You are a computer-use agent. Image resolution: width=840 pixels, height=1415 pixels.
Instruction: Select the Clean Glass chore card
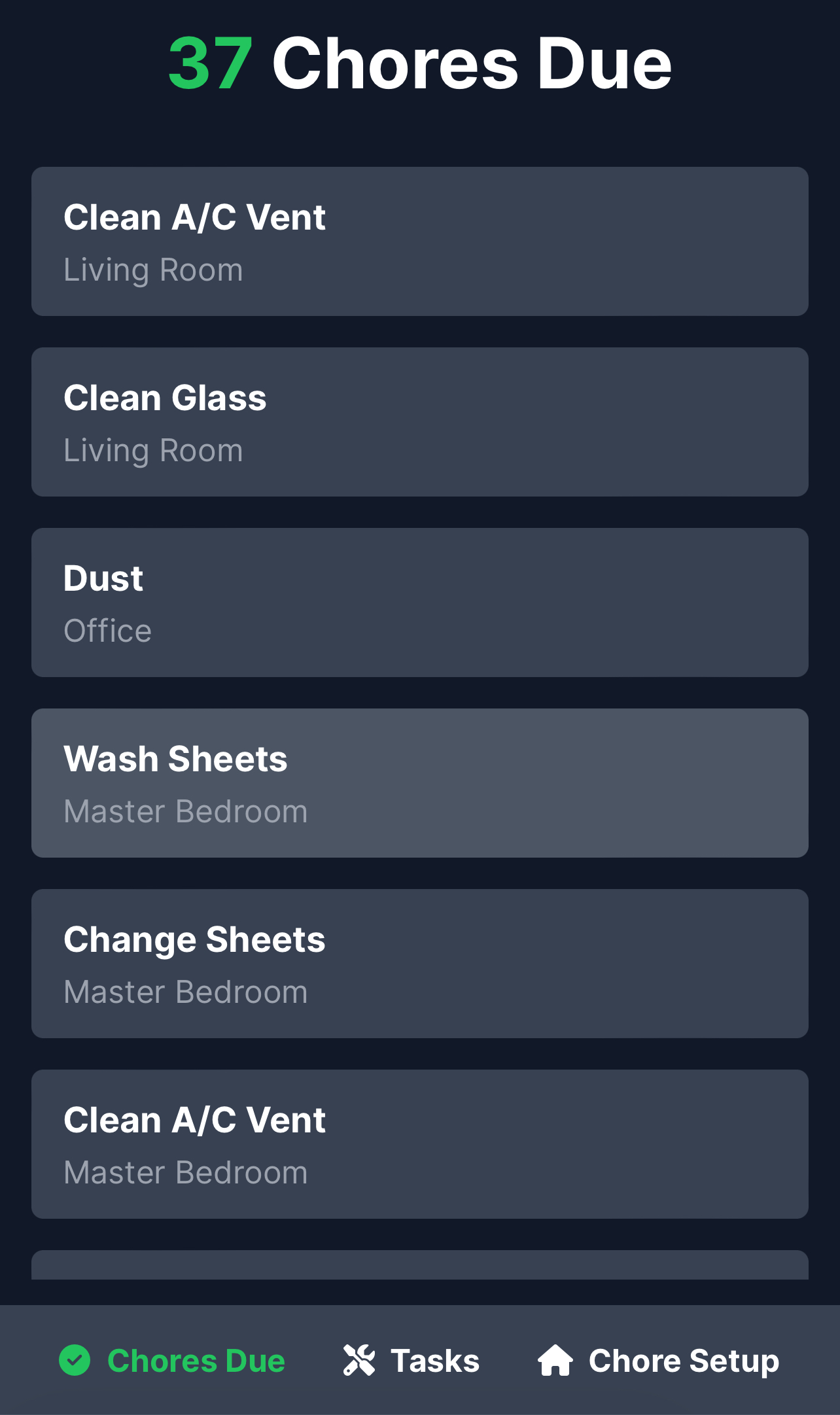coord(420,422)
